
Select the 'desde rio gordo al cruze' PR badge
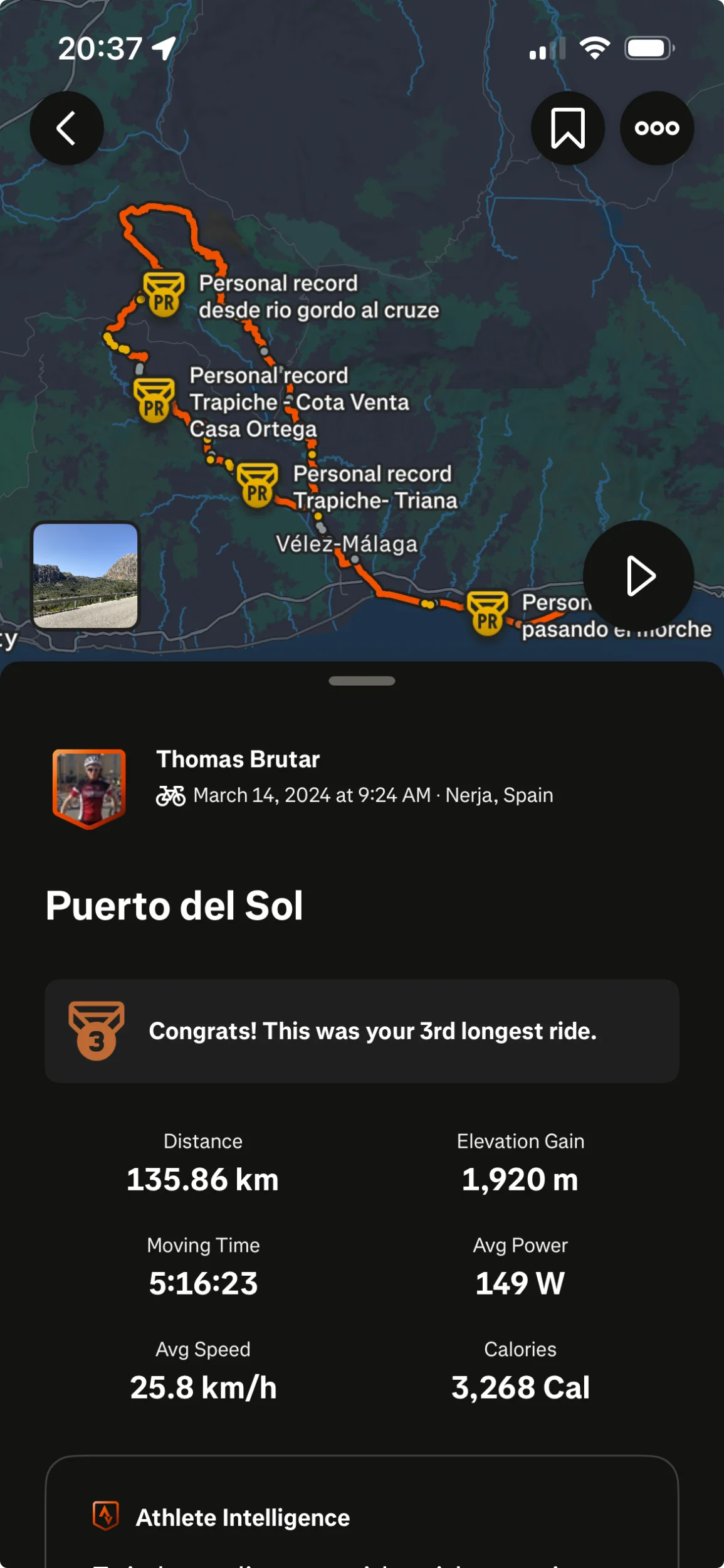pyautogui.click(x=164, y=294)
